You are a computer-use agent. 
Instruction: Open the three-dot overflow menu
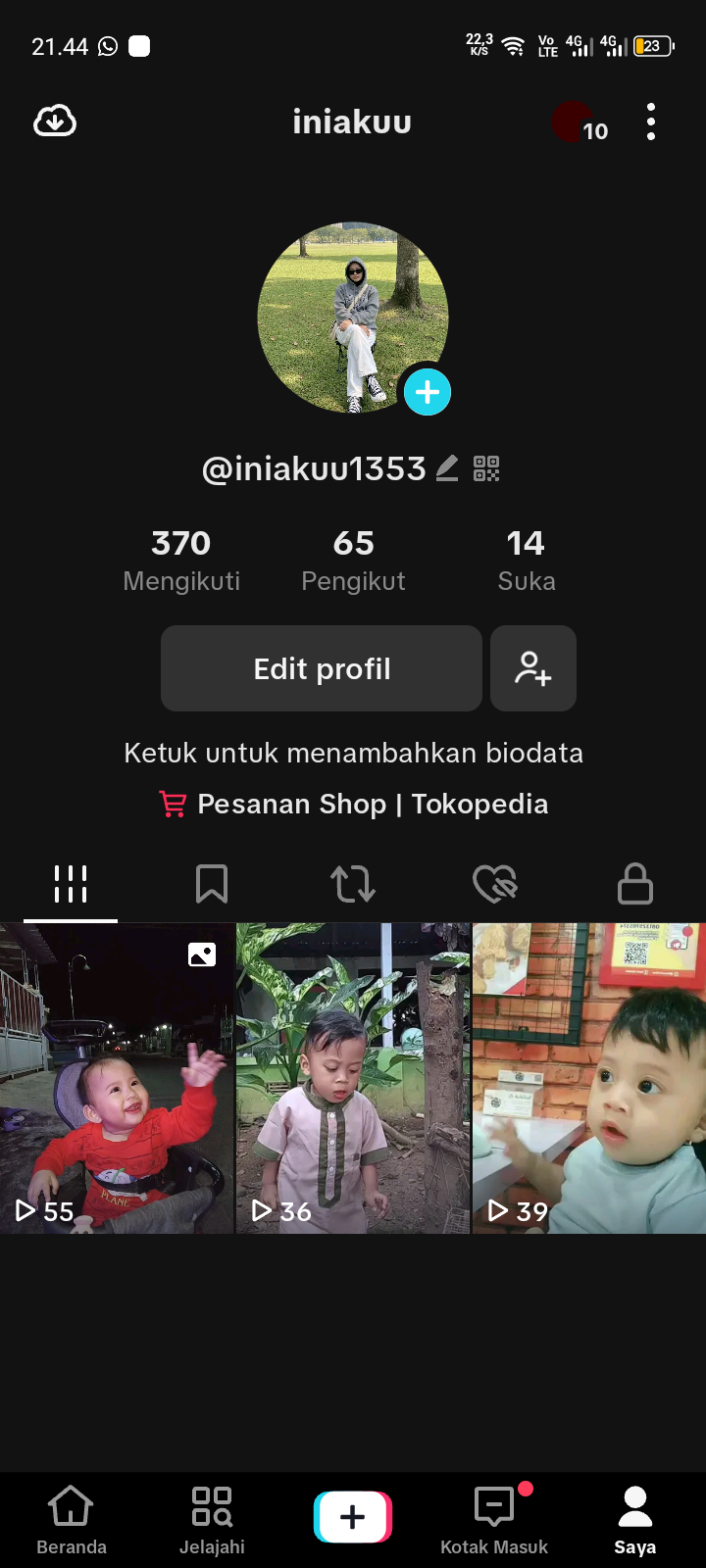coord(651,122)
